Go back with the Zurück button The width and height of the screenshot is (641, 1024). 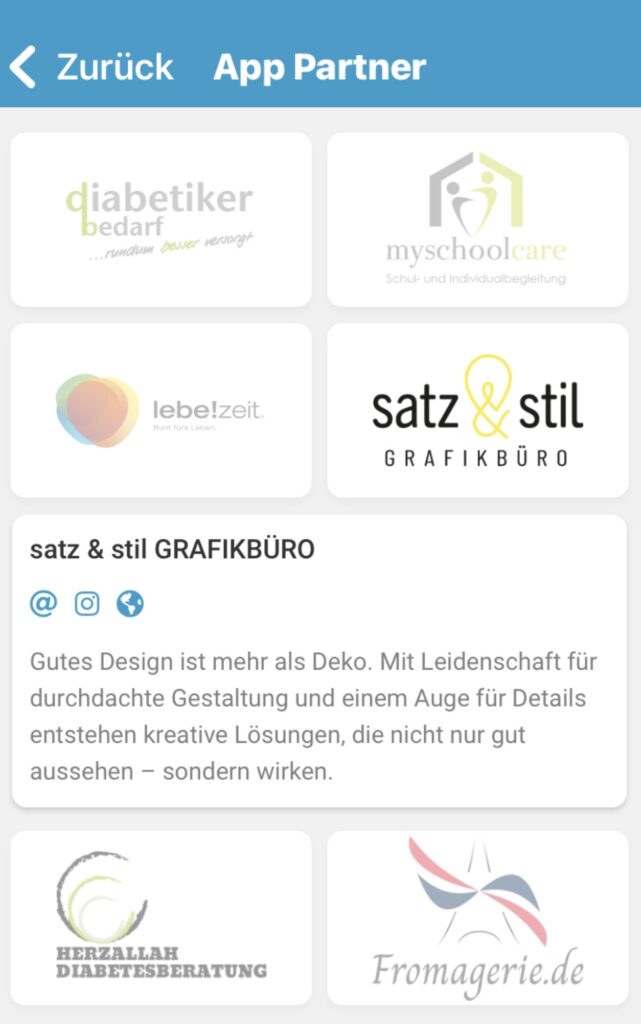(x=92, y=67)
